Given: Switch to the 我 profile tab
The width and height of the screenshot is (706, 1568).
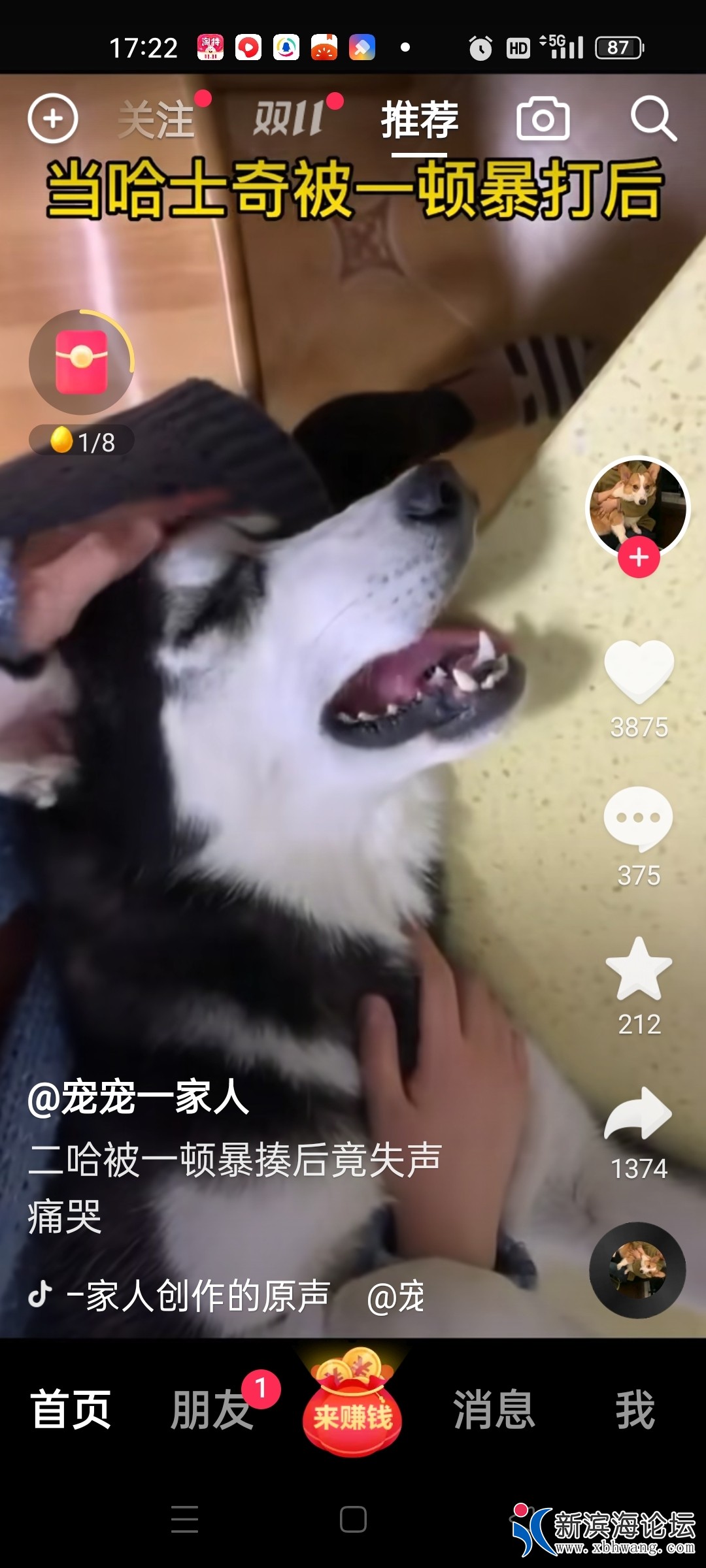Looking at the screenshot, I should 635,1410.
